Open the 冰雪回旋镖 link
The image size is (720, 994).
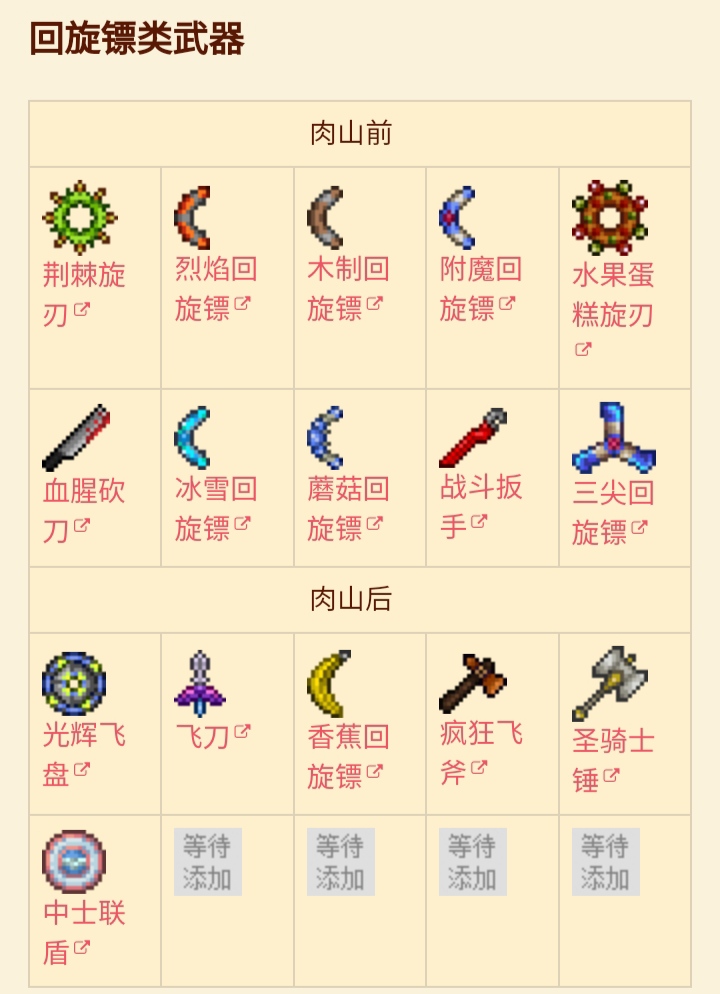pyautogui.click(x=216, y=489)
